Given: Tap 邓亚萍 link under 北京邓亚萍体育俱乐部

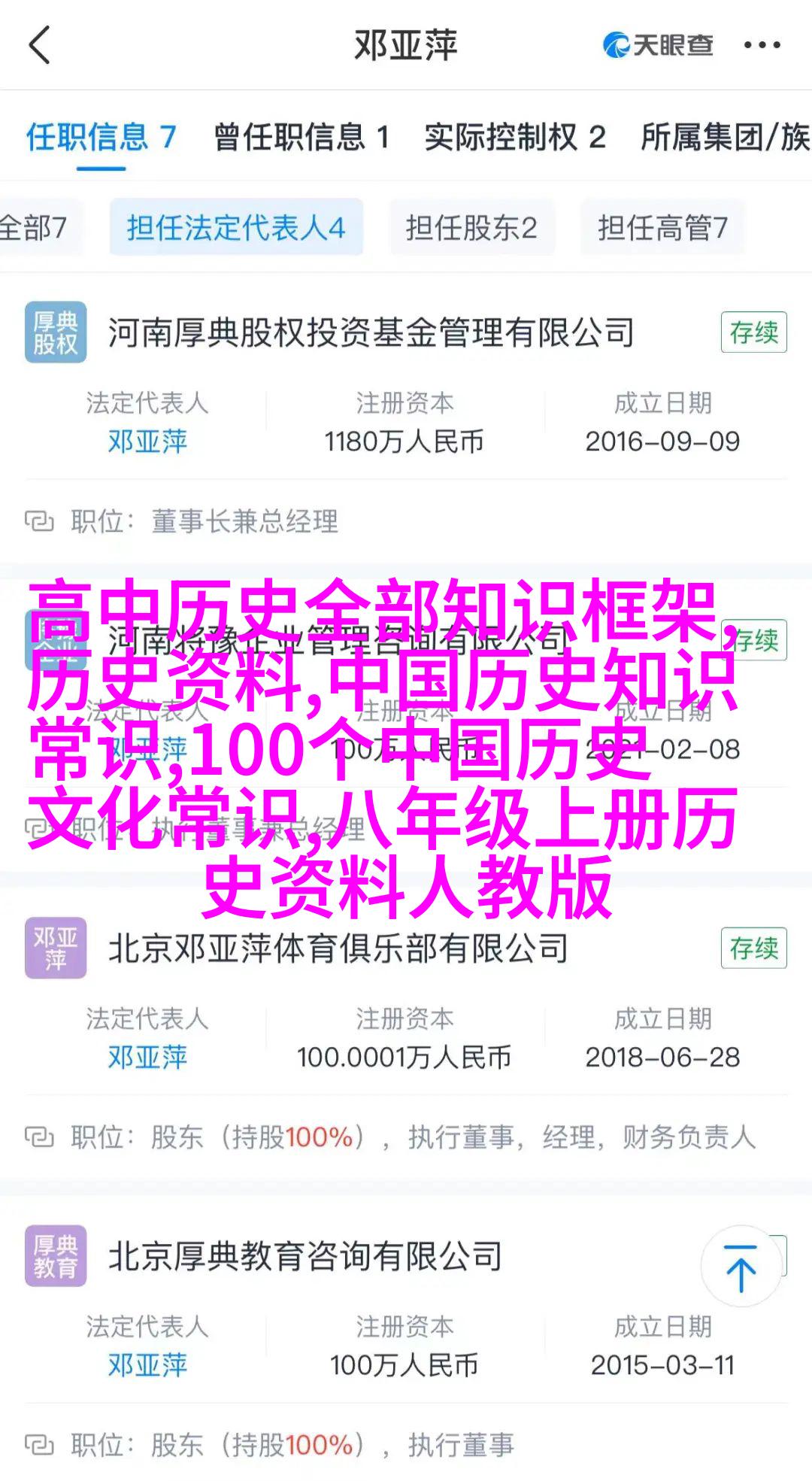Looking at the screenshot, I should (147, 1058).
